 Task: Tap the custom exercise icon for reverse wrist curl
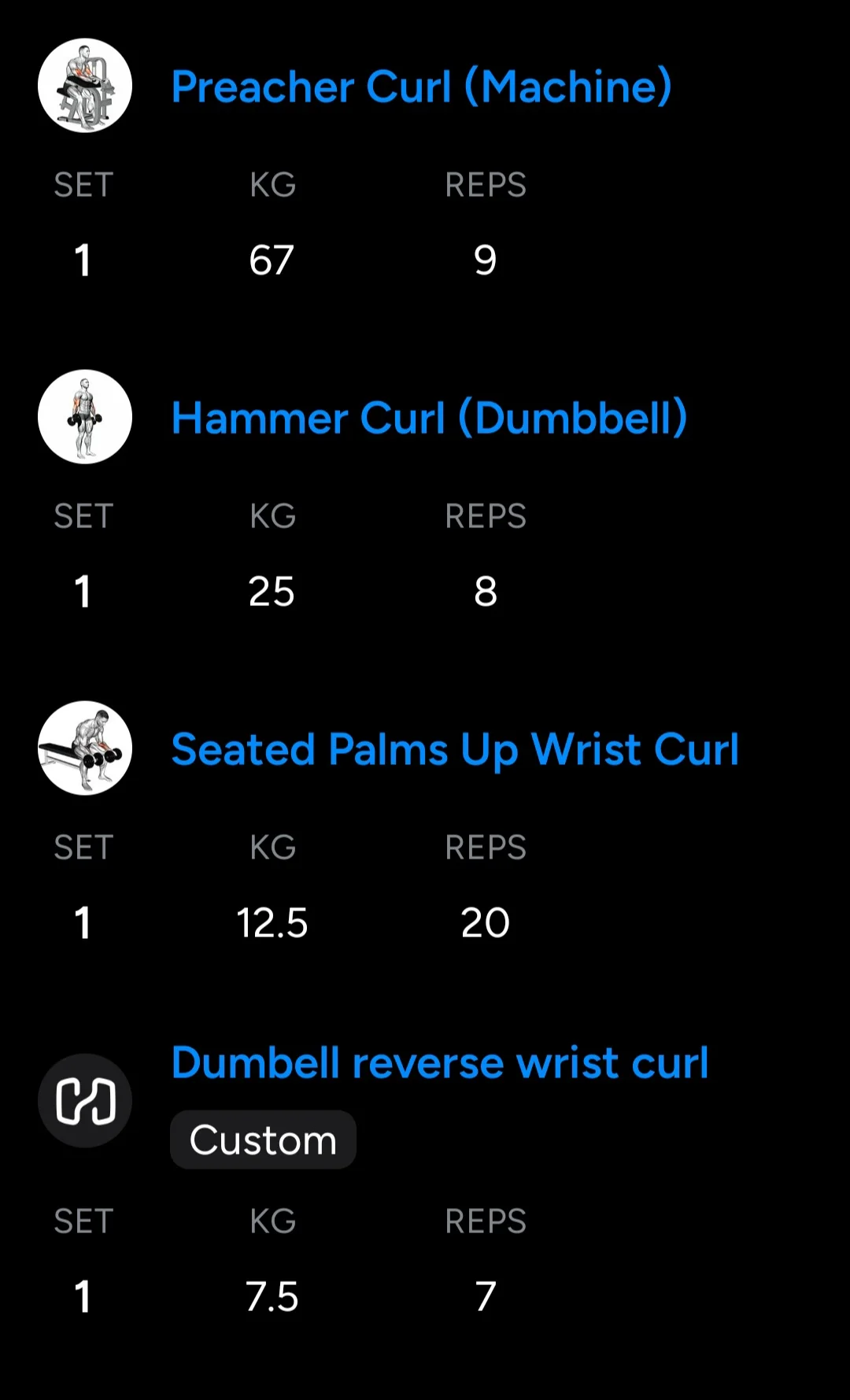[85, 1100]
